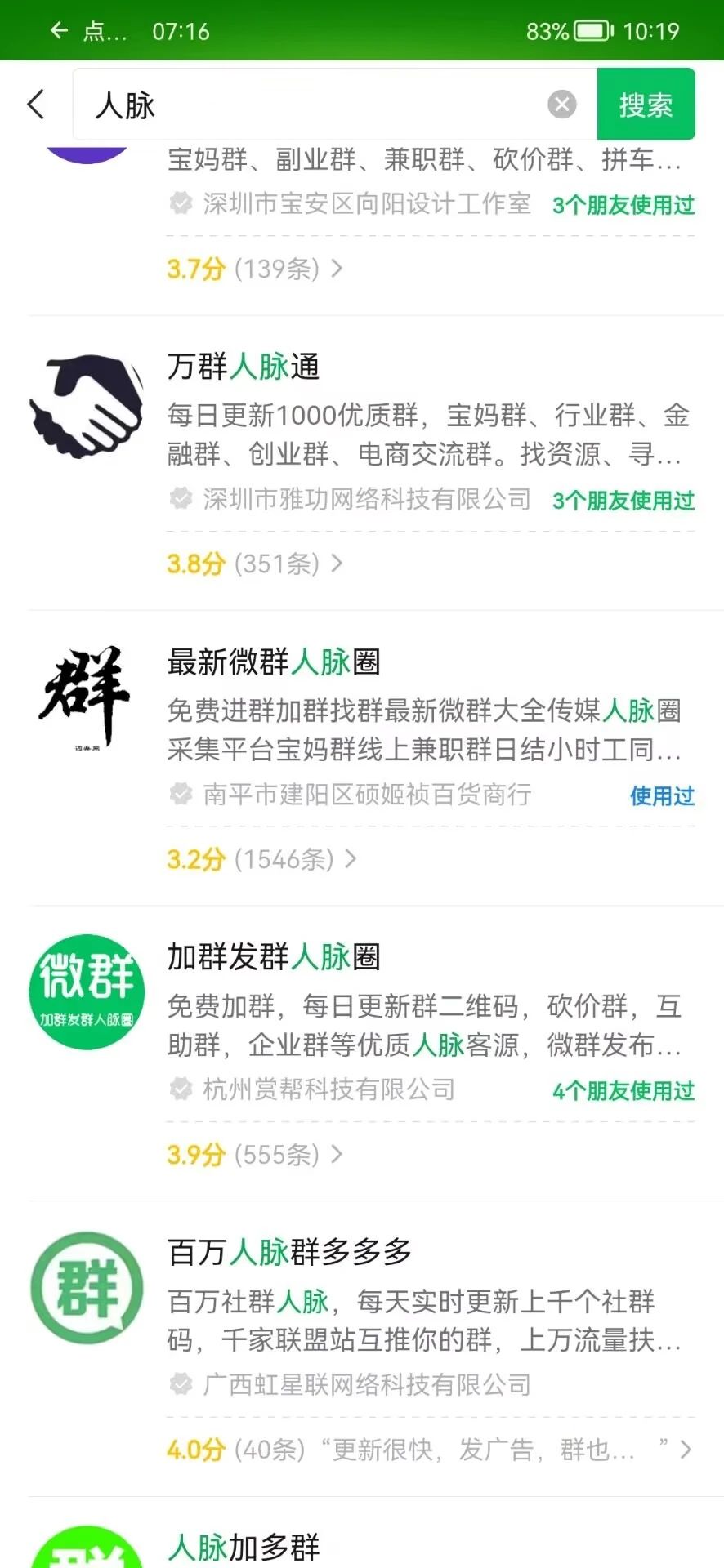View the 3.8分 (351条) reviews
This screenshot has width=724, height=1568.
[254, 563]
